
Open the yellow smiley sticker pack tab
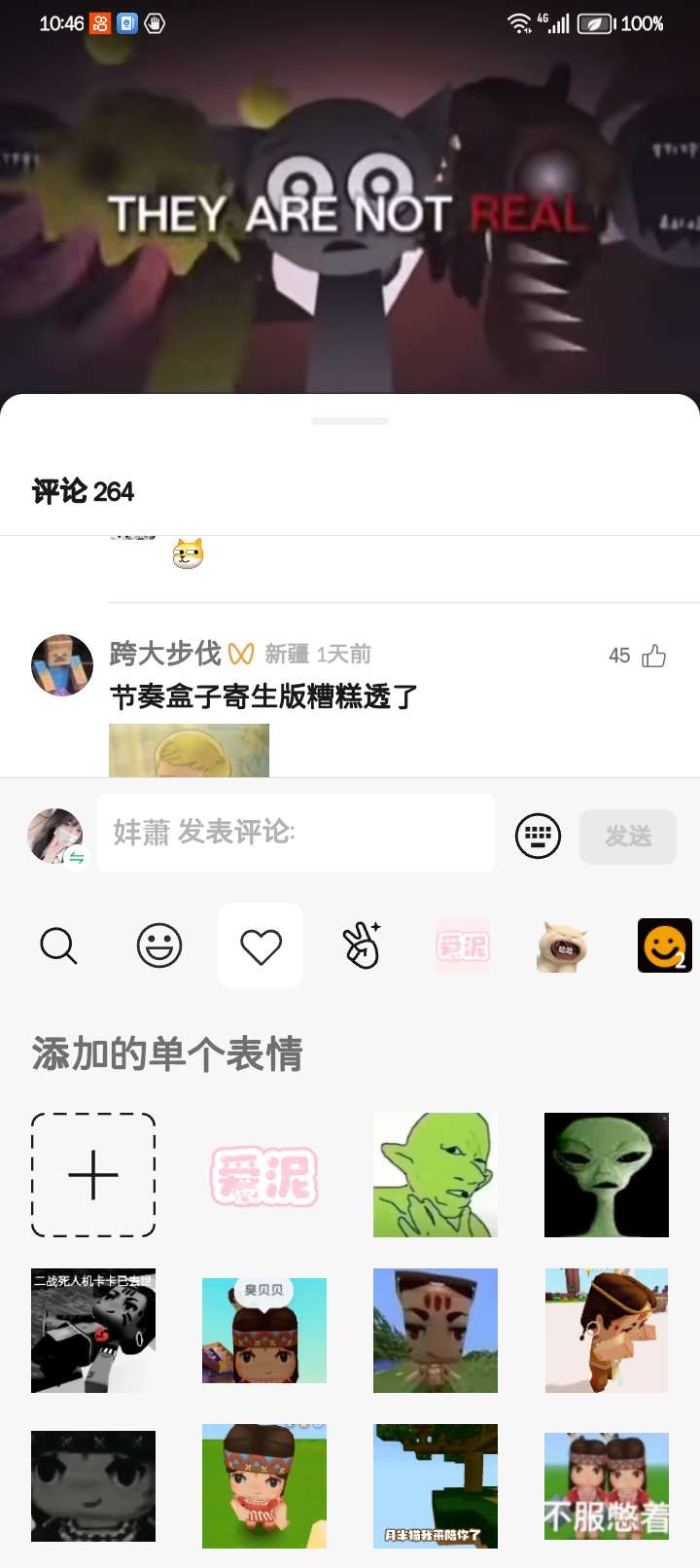pyautogui.click(x=664, y=945)
